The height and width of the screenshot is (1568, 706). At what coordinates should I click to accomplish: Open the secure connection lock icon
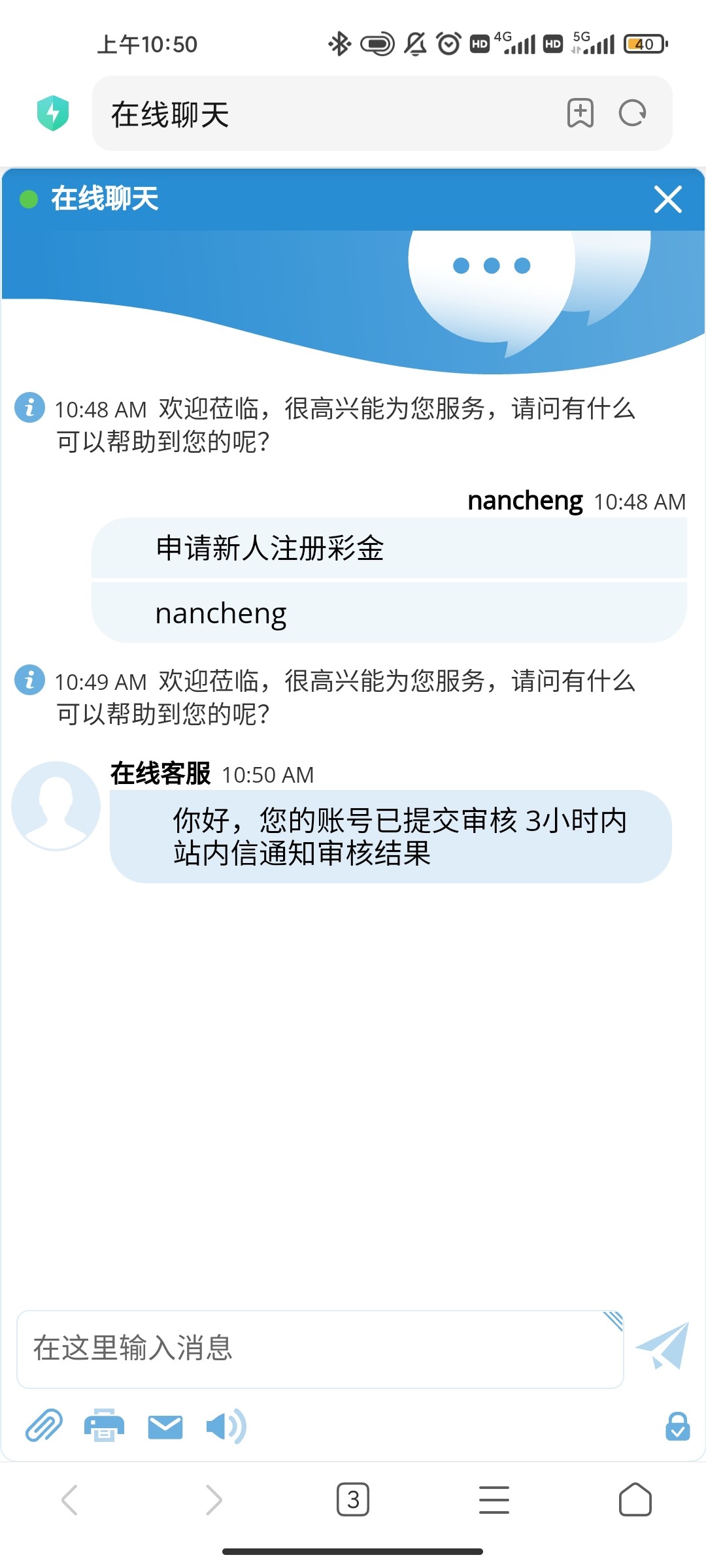pyautogui.click(x=677, y=1428)
